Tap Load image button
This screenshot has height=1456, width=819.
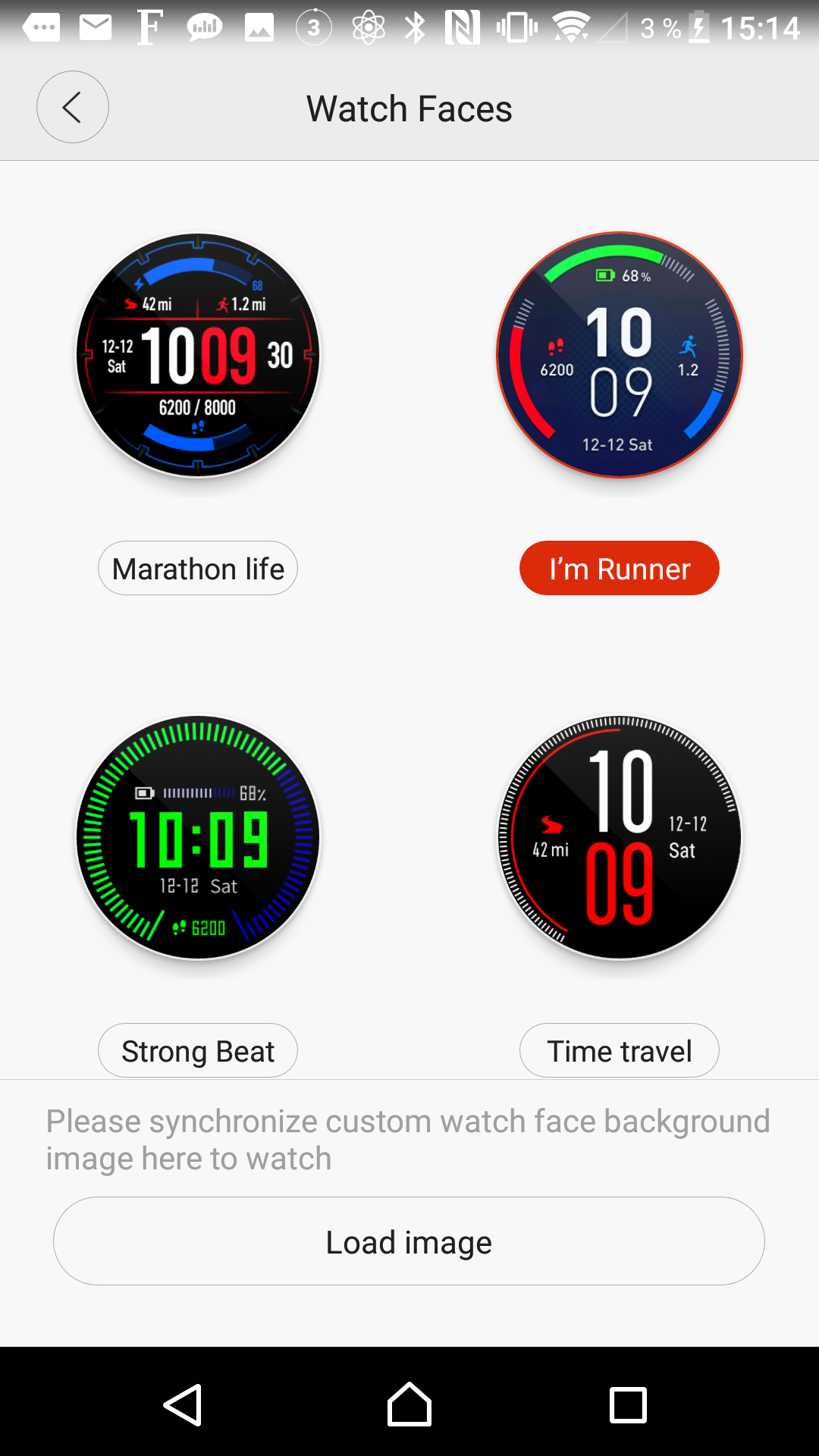click(x=409, y=1241)
